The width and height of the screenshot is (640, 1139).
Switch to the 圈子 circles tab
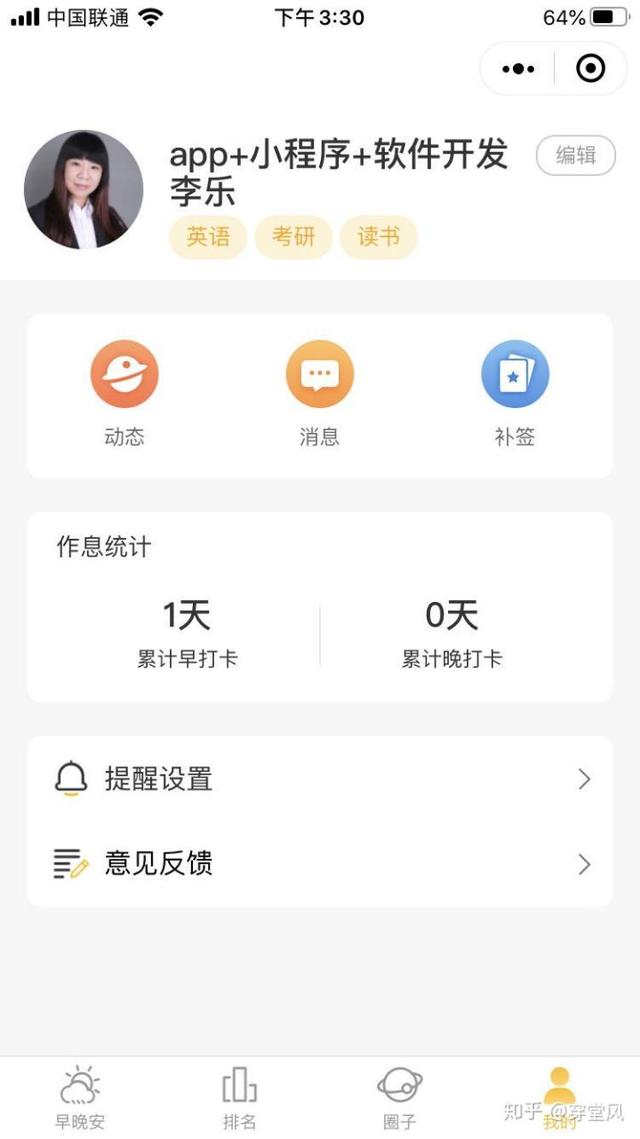coord(399,1097)
